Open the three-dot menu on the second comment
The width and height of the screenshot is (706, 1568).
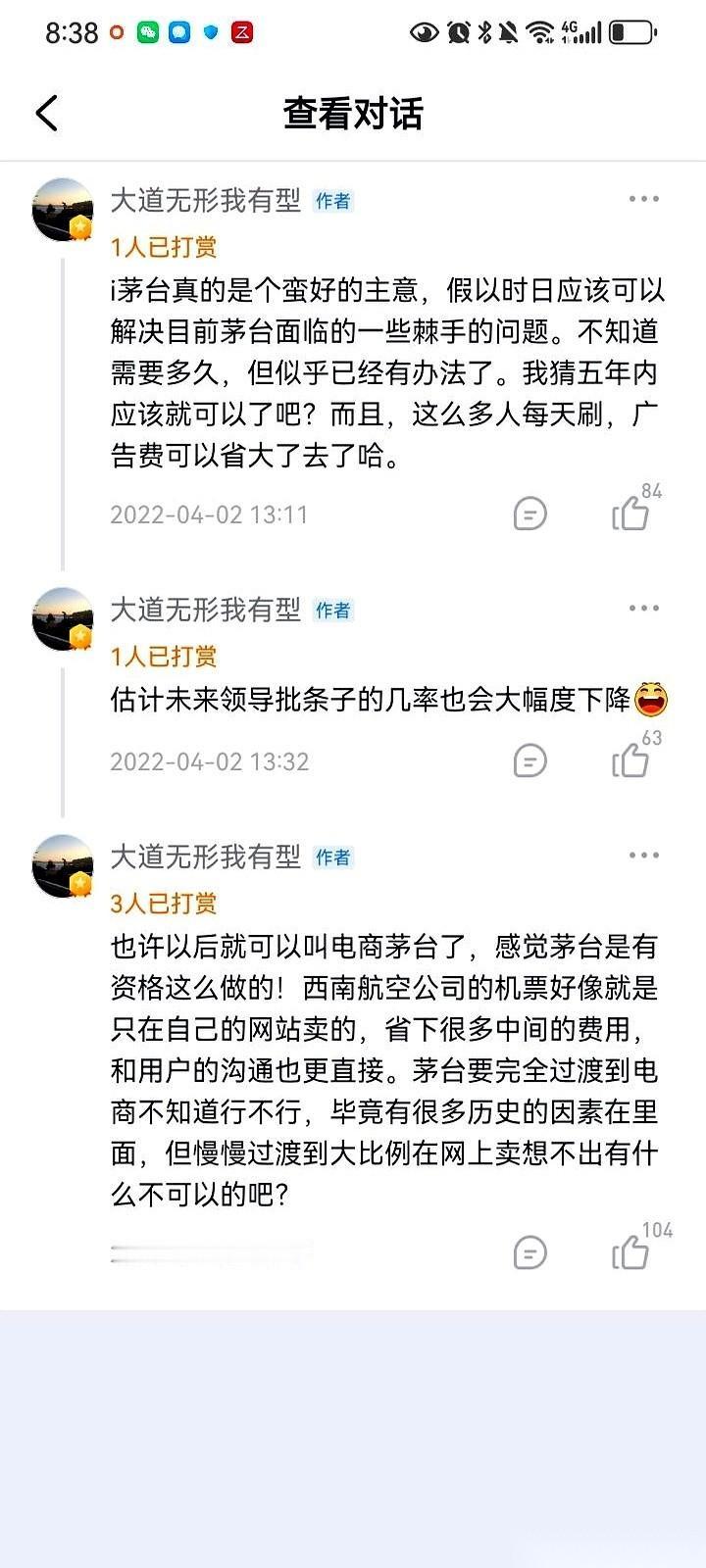[x=642, y=608]
